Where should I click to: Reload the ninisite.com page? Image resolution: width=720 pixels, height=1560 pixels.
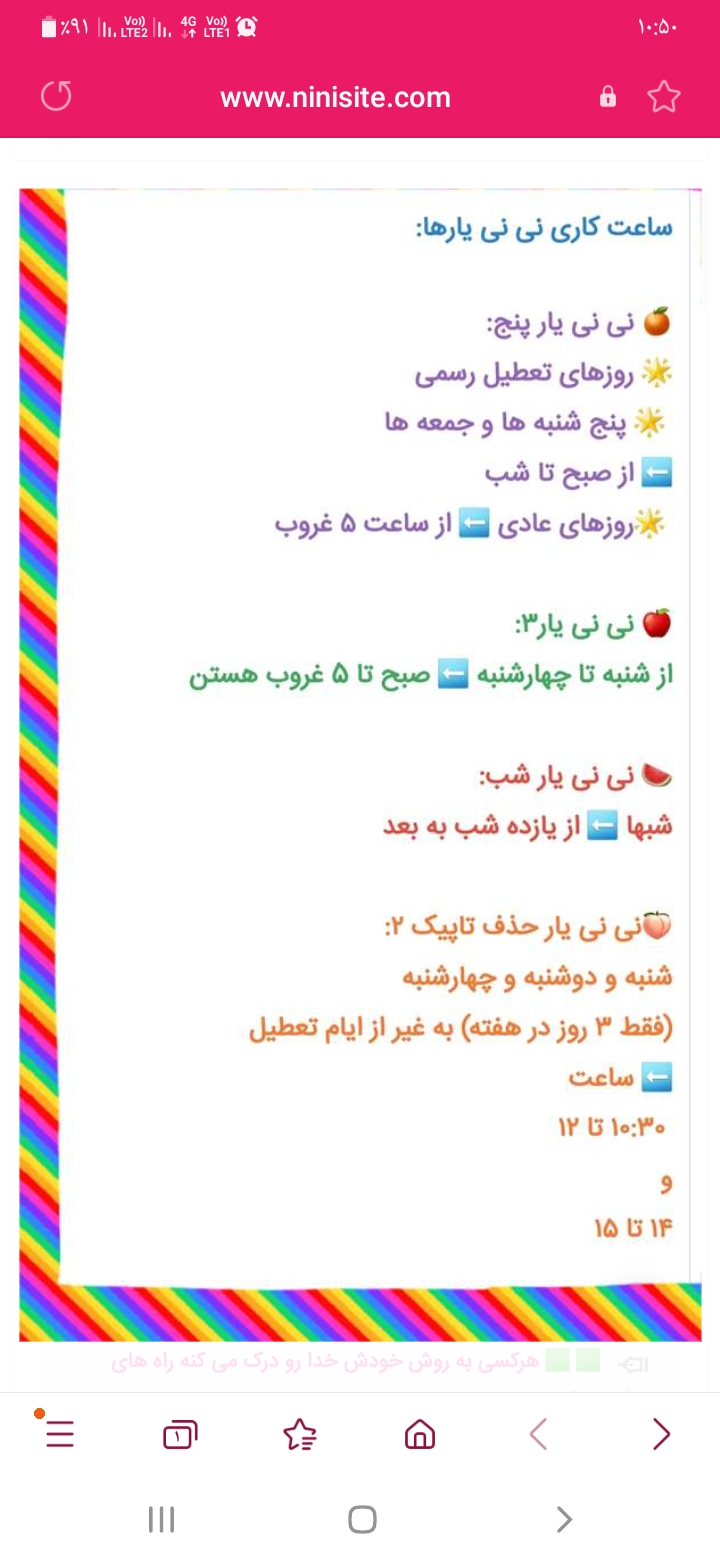tap(57, 97)
